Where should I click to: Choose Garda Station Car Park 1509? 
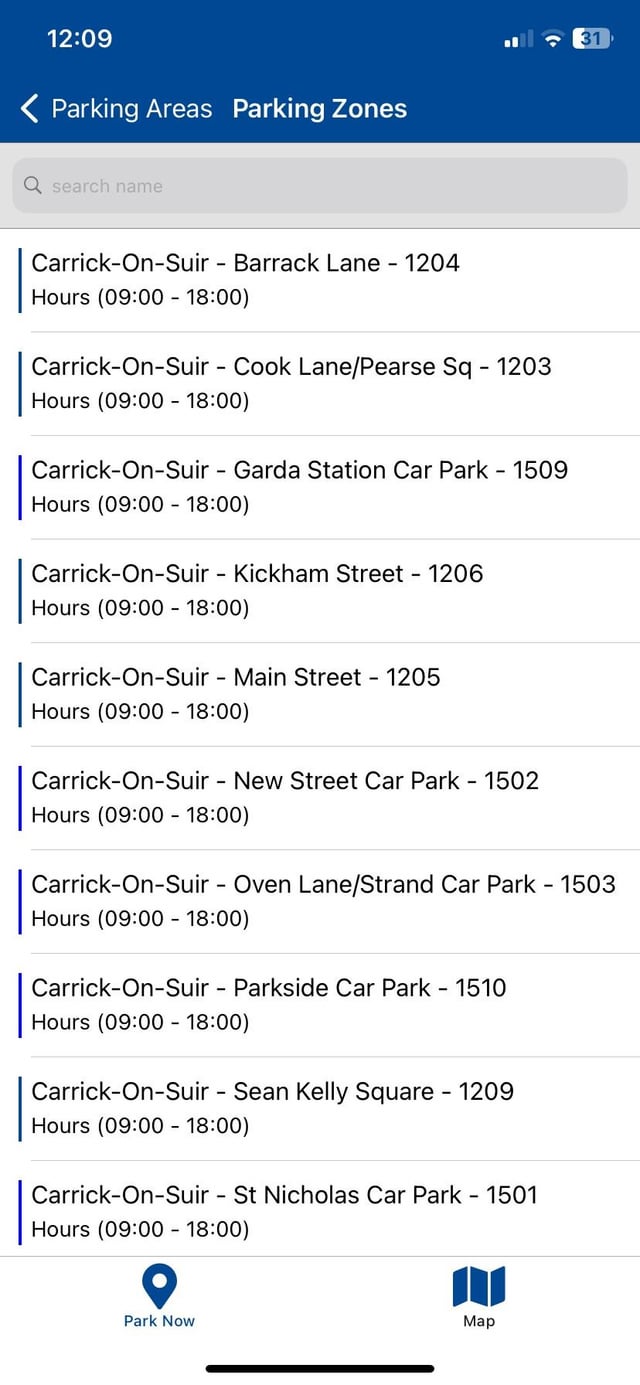click(320, 486)
